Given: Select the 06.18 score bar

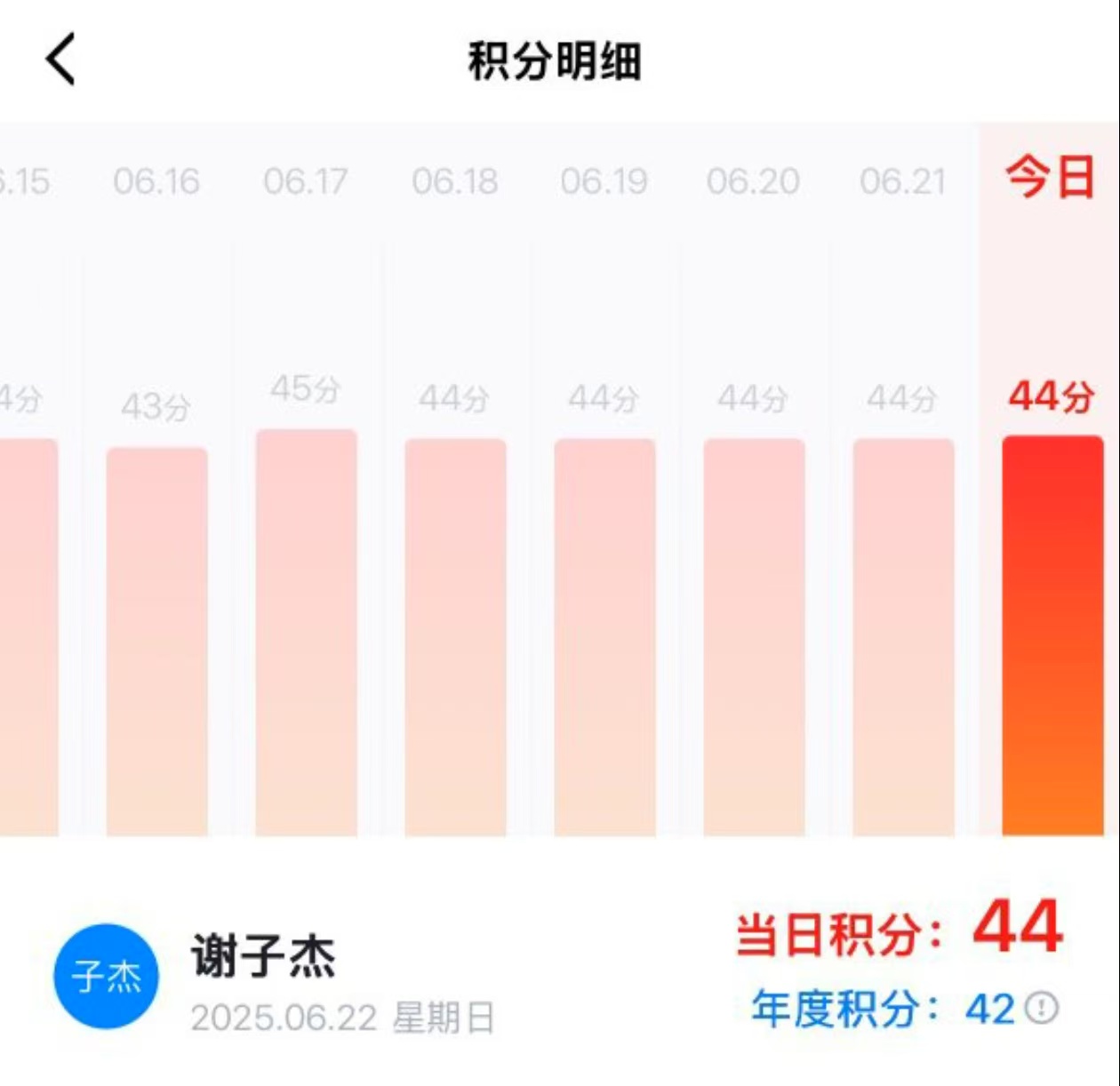Looking at the screenshot, I should (456, 636).
